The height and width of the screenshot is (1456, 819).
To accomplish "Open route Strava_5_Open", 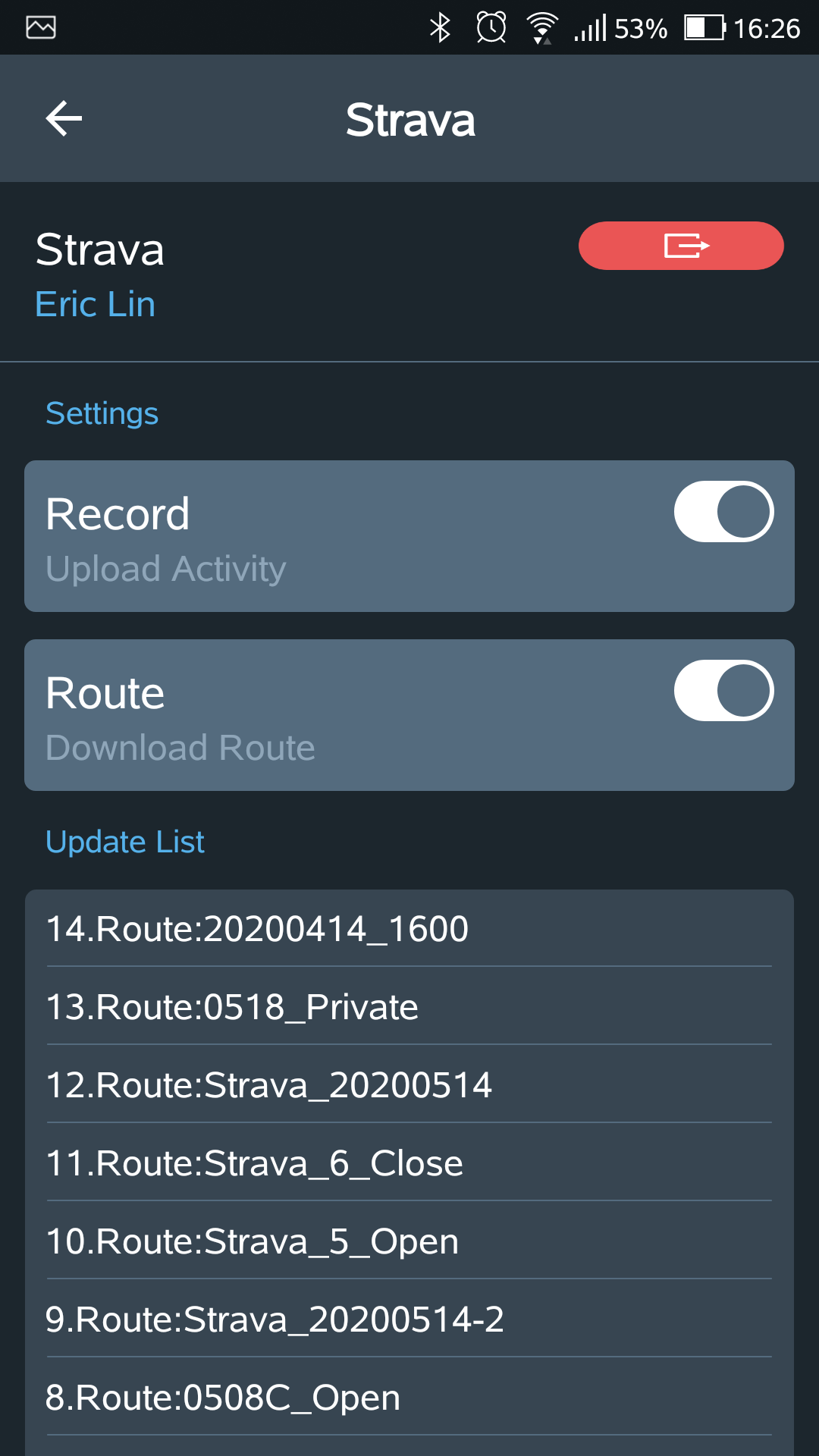I will click(409, 1241).
